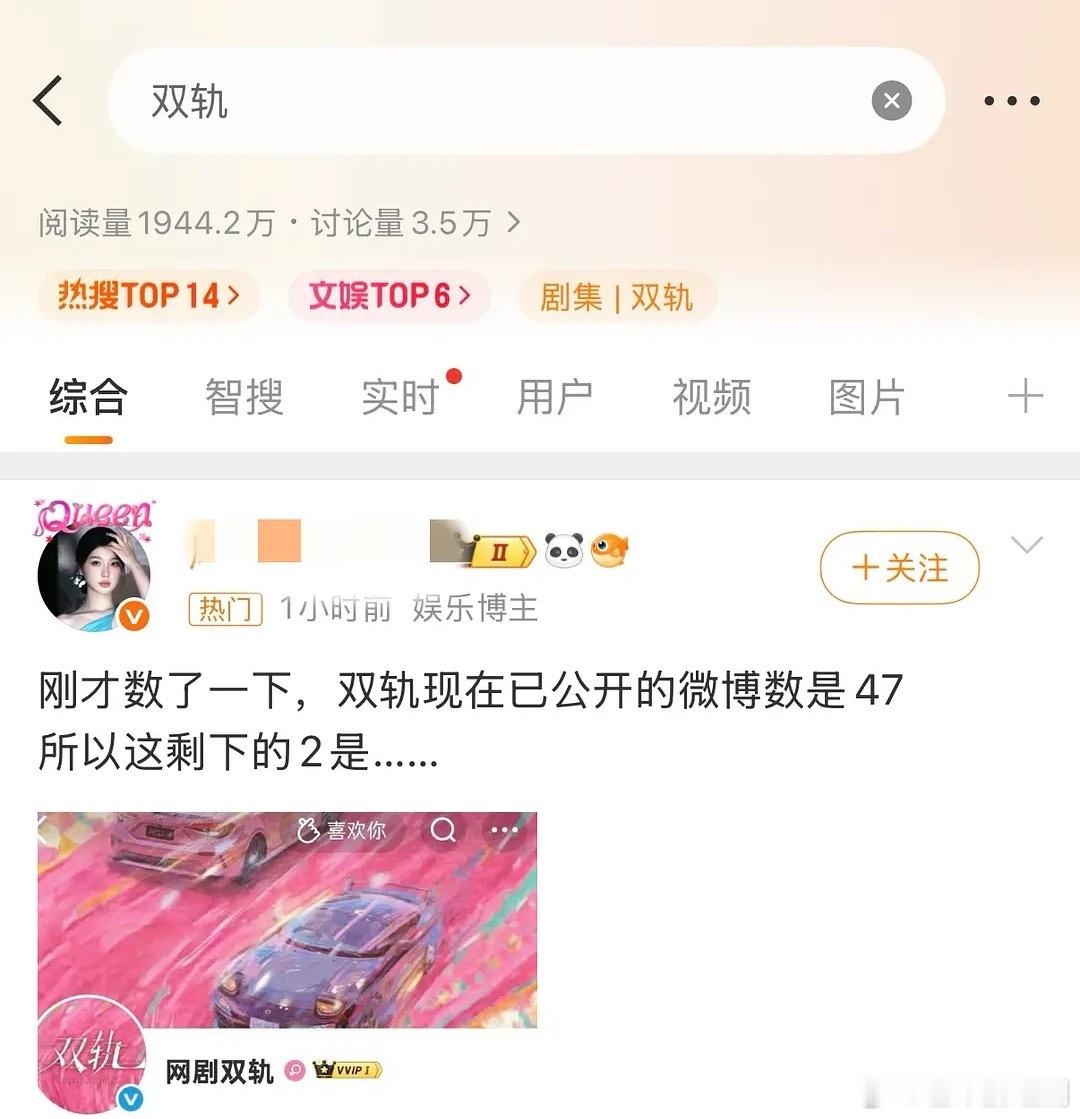Image resolution: width=1080 pixels, height=1119 pixels.
Task: Tap the three-dot menu on the cover image
Action: click(504, 829)
